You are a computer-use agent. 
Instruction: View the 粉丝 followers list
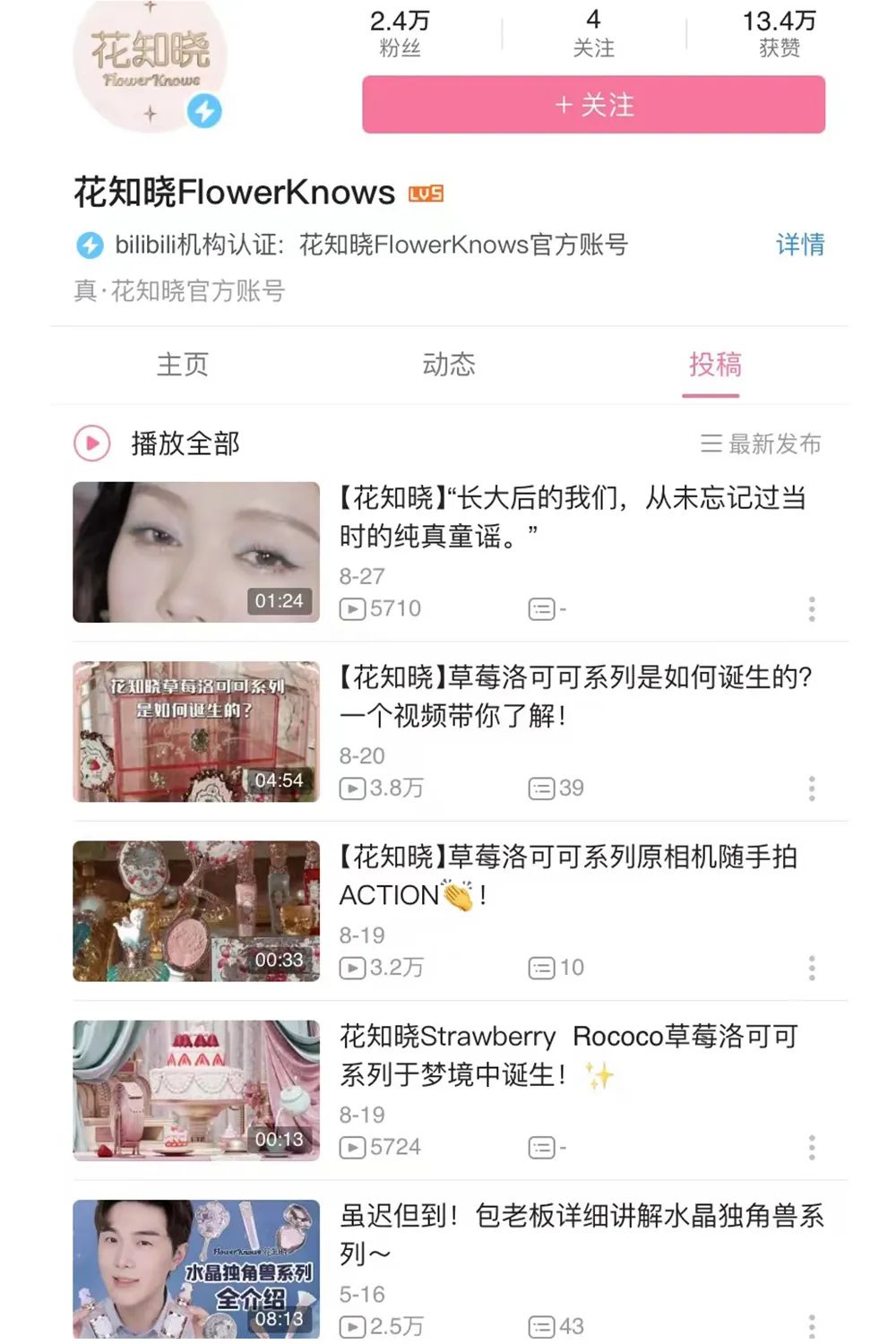(400, 33)
